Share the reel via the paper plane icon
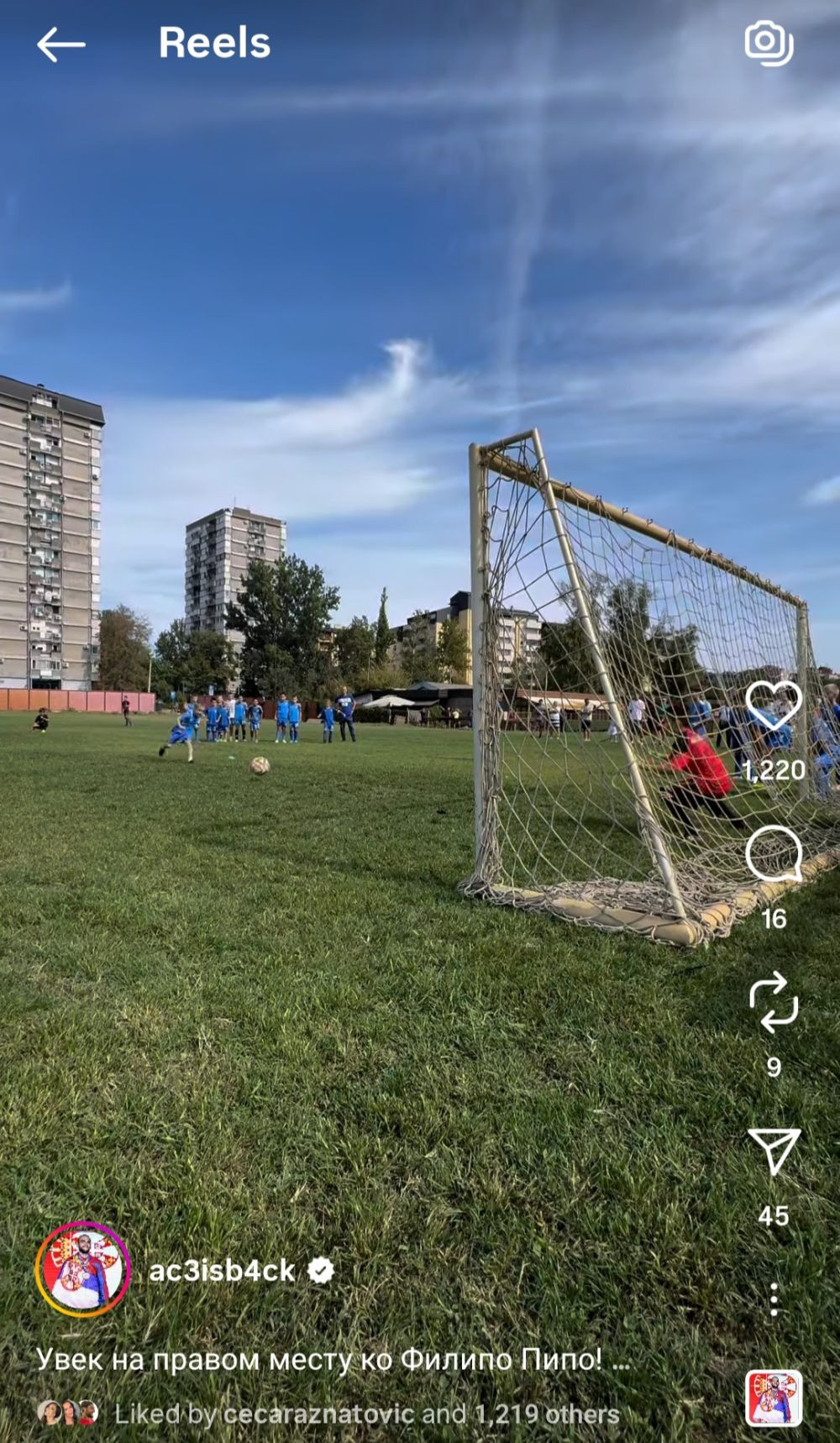The image size is (840, 1443). coord(774,1151)
